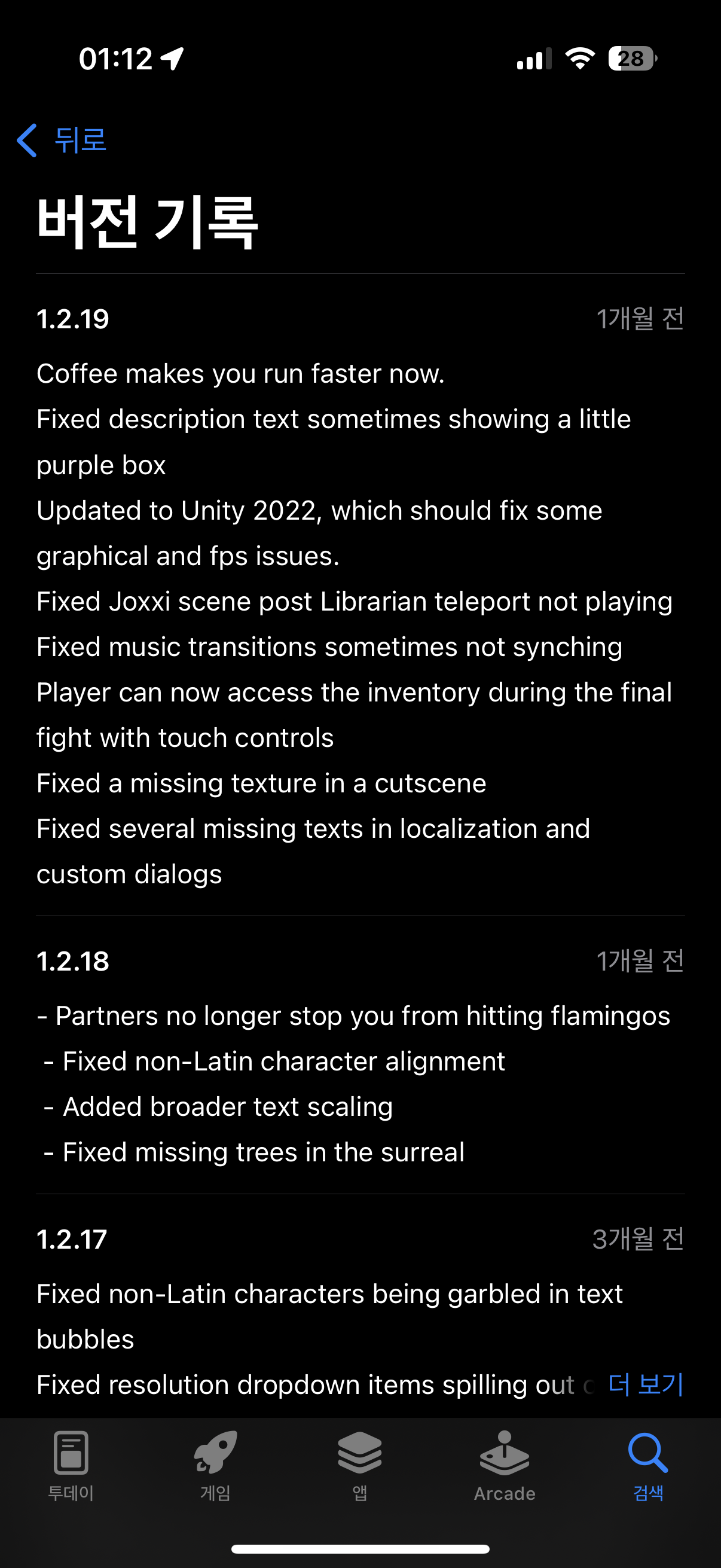
Task: Switch to the 투데이 tab
Action: click(x=71, y=1466)
